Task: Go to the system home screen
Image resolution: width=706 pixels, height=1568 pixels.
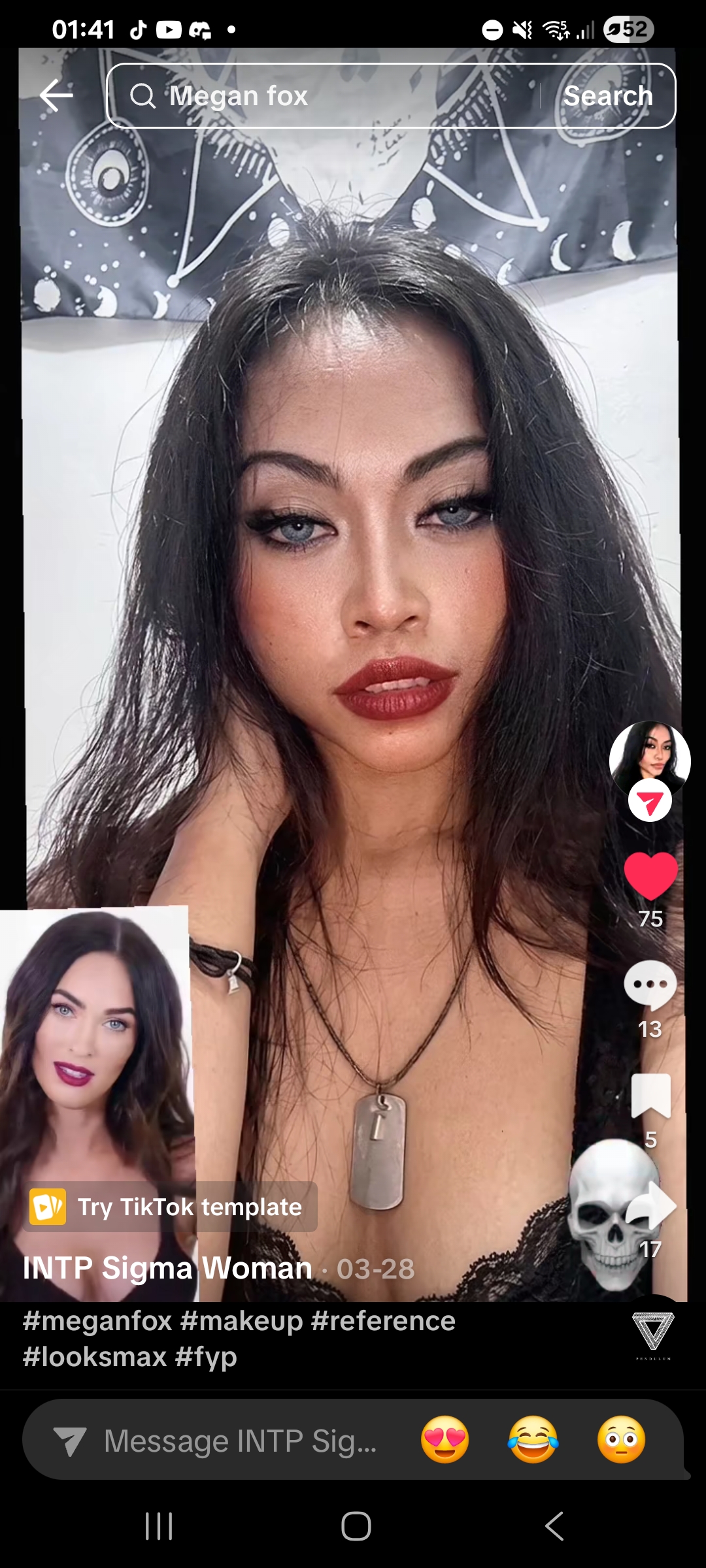Action: click(356, 1527)
